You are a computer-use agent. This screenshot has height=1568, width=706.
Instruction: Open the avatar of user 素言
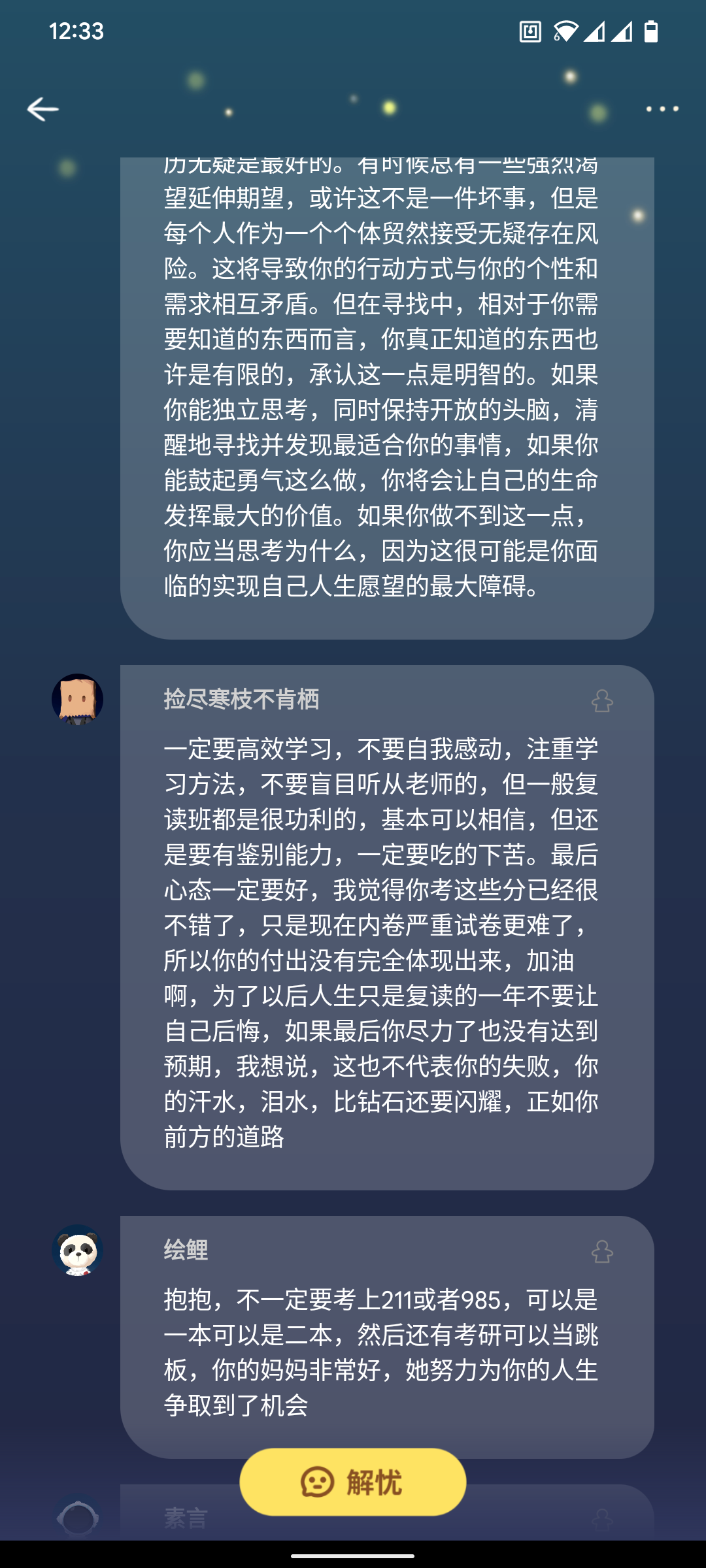point(78,1517)
